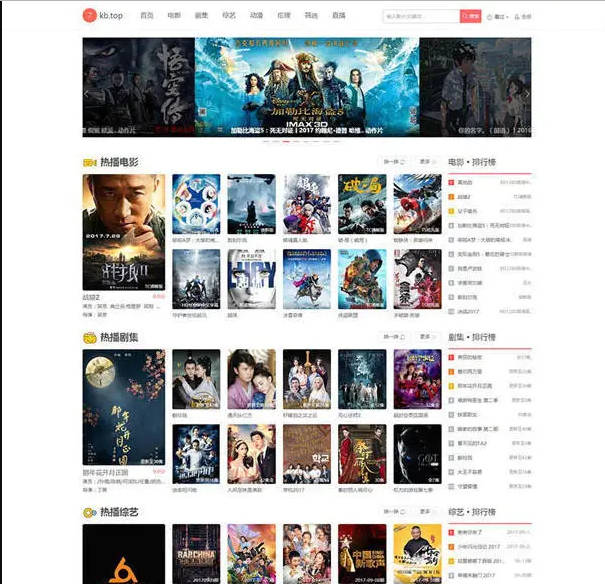This screenshot has height=584, width=605.
Task: Tap the red 搜索 button
Action: (471, 16)
